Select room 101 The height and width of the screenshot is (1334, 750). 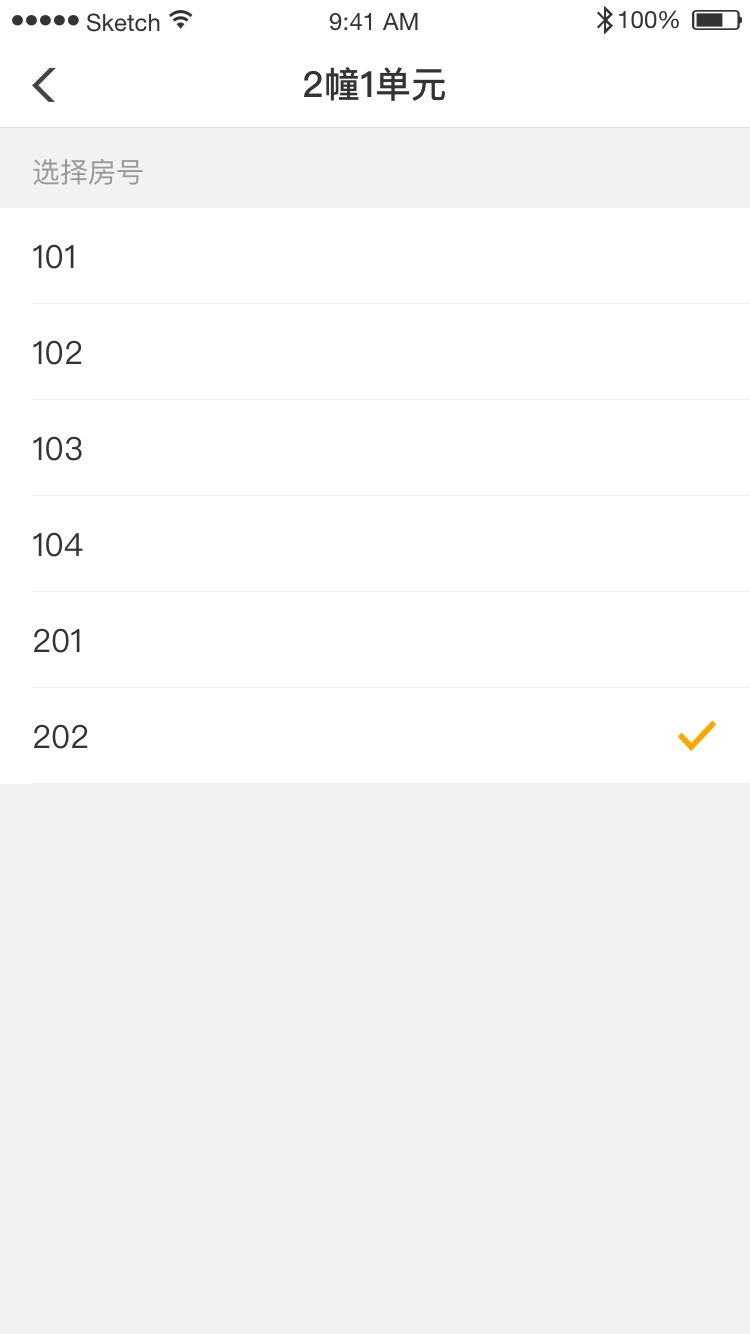coord(375,257)
